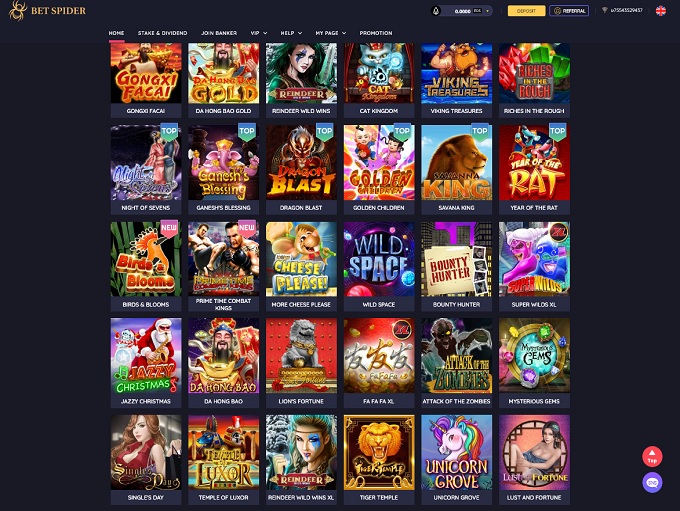Launch the Dragon Blast game

[x=302, y=160]
